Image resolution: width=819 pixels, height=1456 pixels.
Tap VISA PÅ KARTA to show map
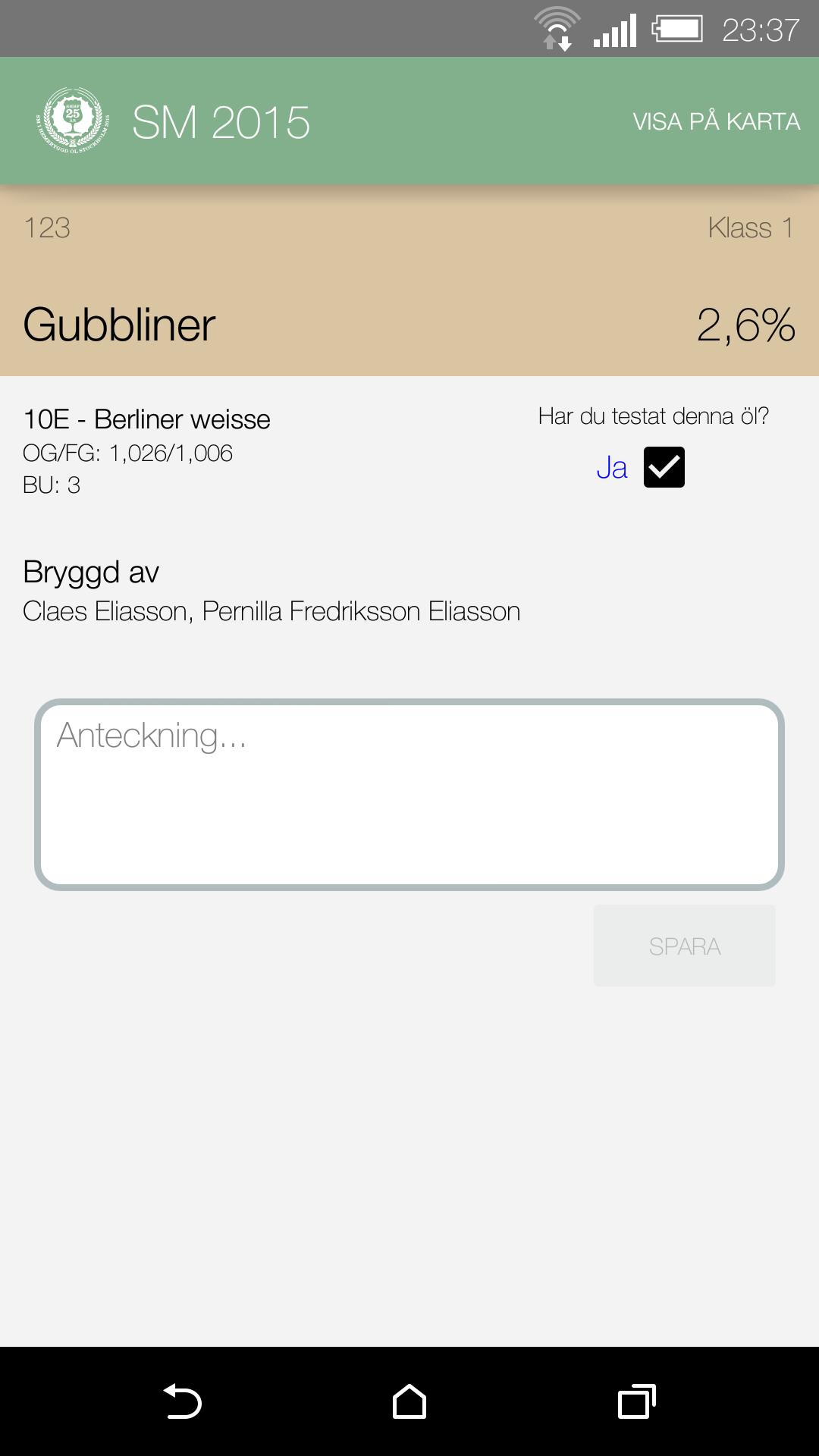pos(716,121)
